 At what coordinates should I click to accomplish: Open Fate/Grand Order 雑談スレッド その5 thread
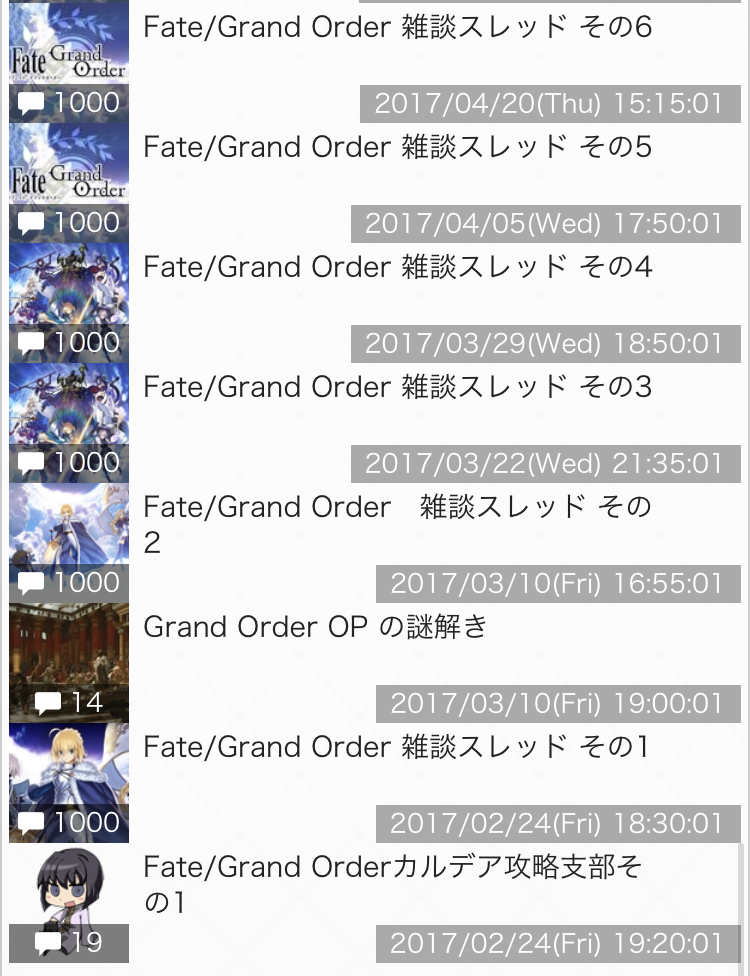397,147
